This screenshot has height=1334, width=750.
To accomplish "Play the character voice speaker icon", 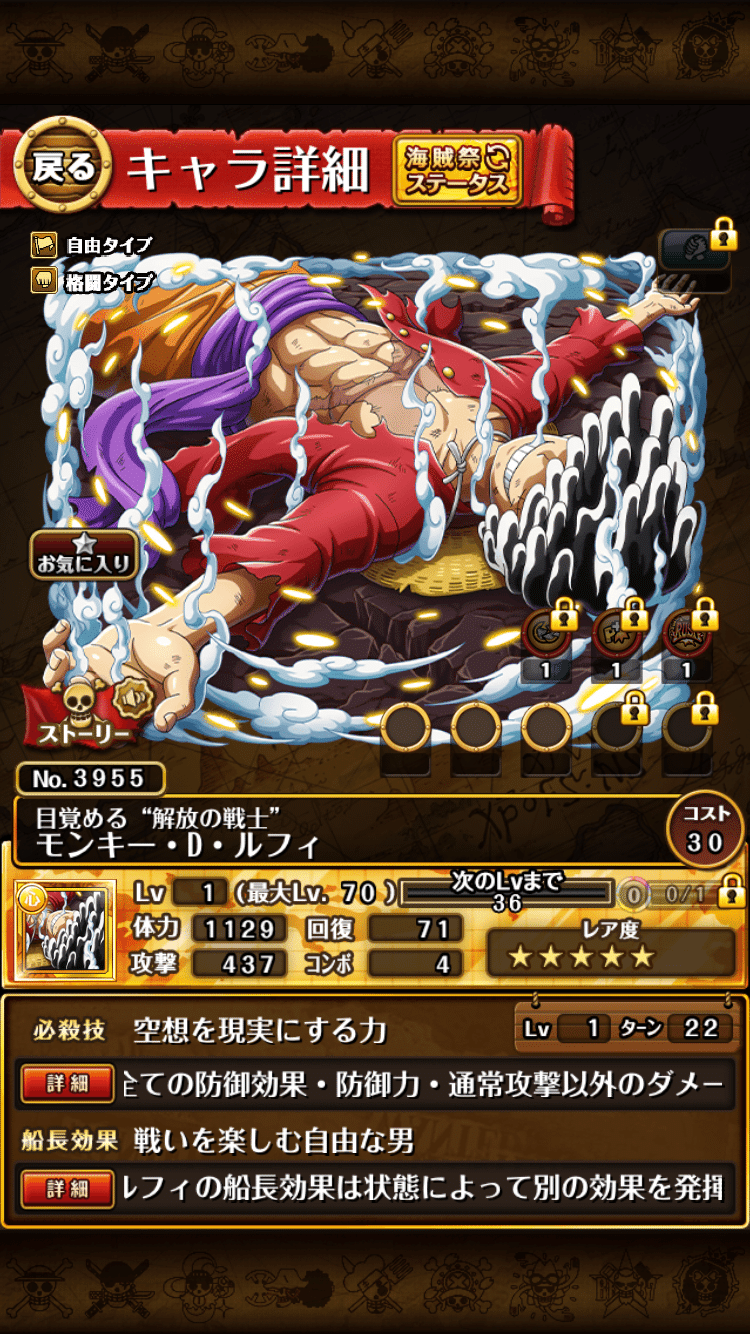I will pyautogui.click(x=126, y=696).
